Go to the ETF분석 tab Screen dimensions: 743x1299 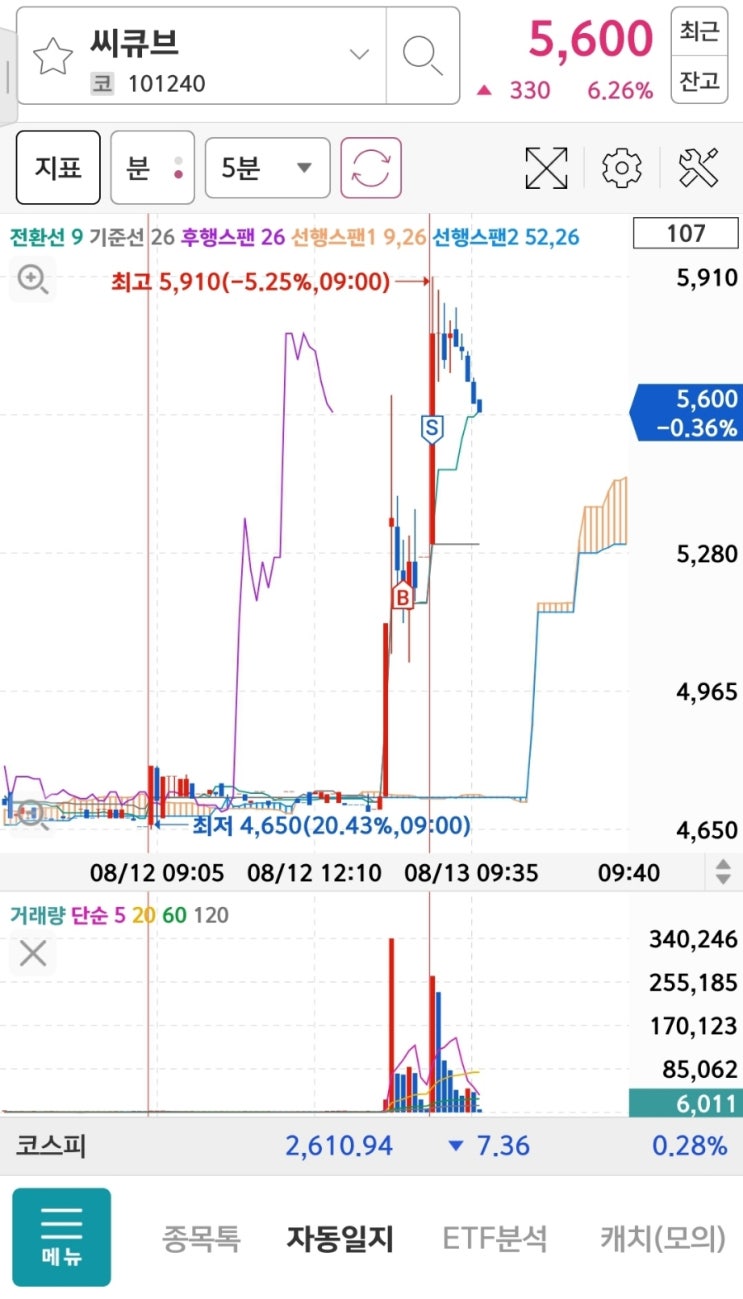[495, 1240]
